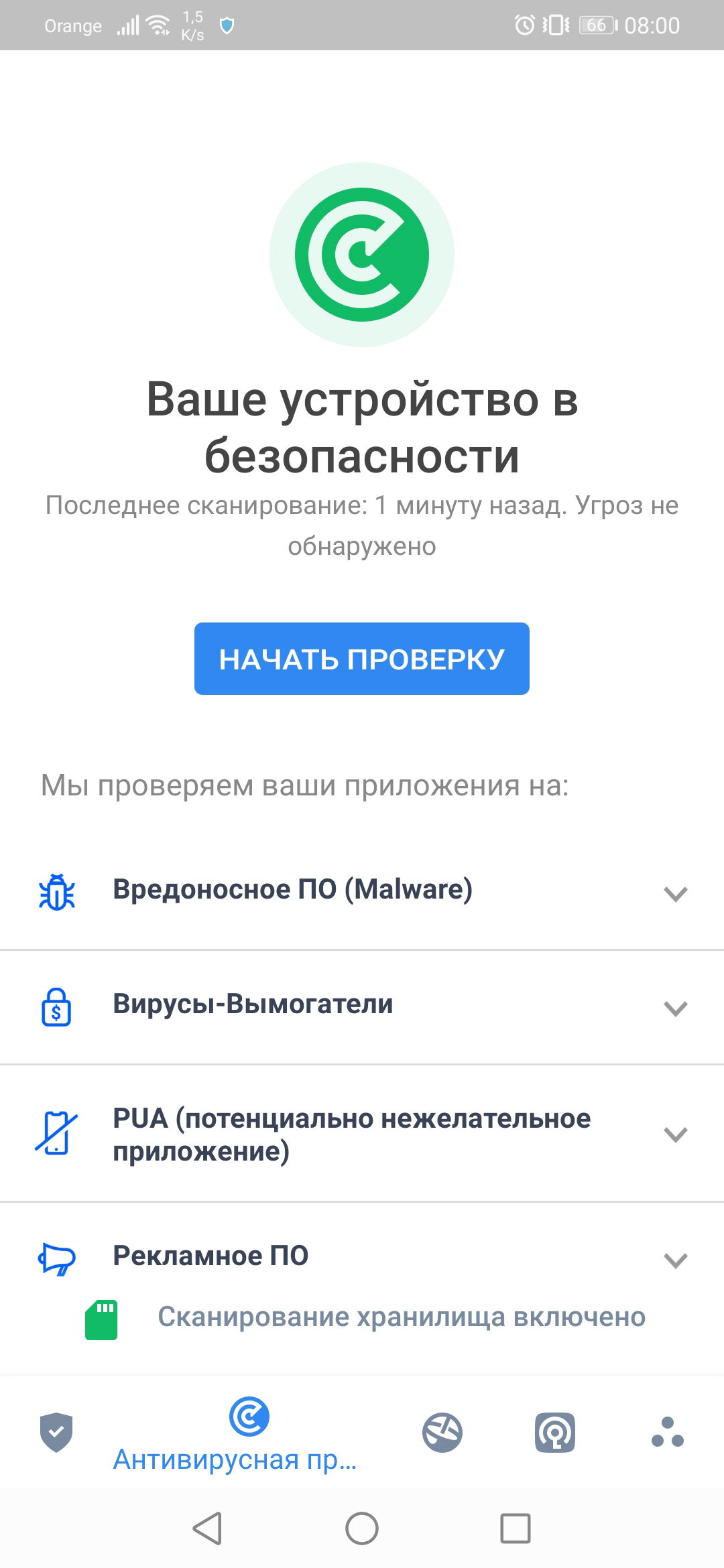Go to the home screen

click(362, 1528)
